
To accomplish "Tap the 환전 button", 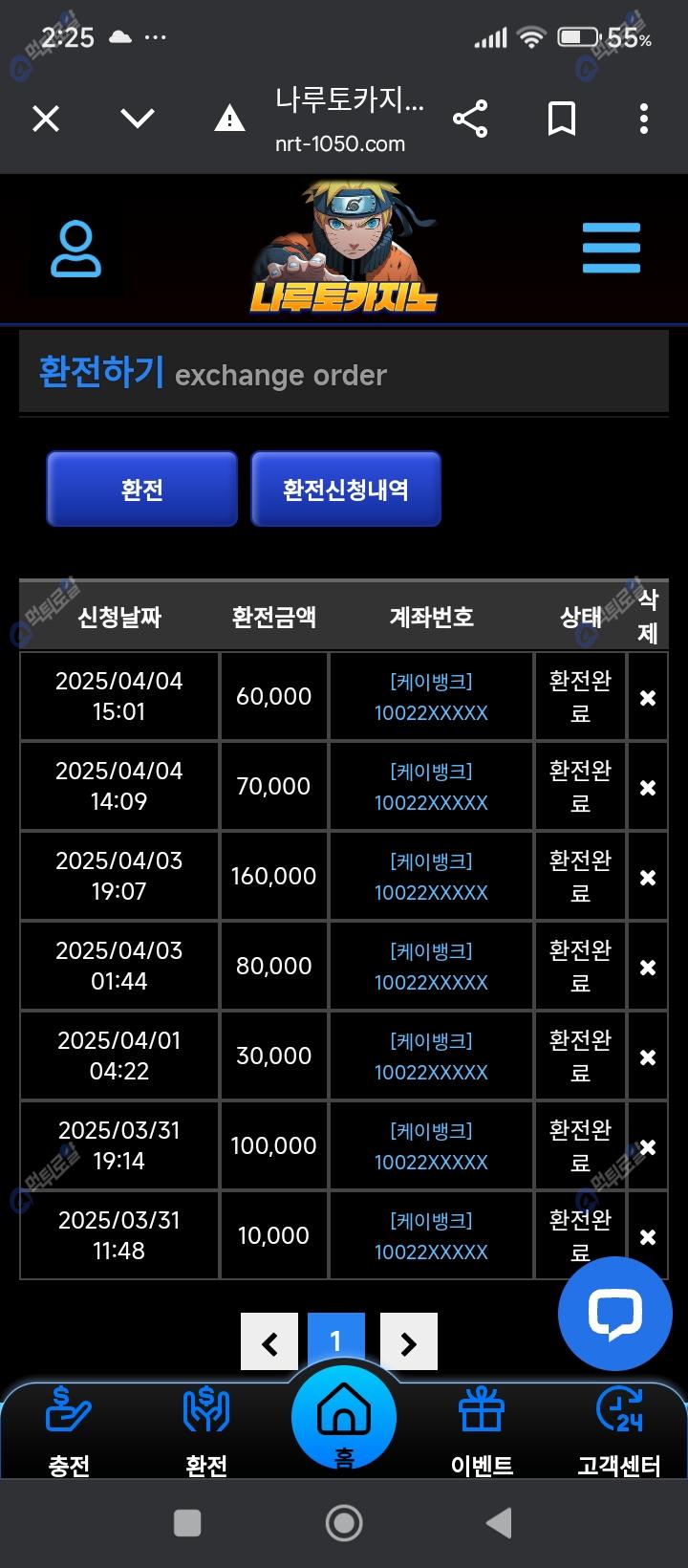I will tap(141, 489).
